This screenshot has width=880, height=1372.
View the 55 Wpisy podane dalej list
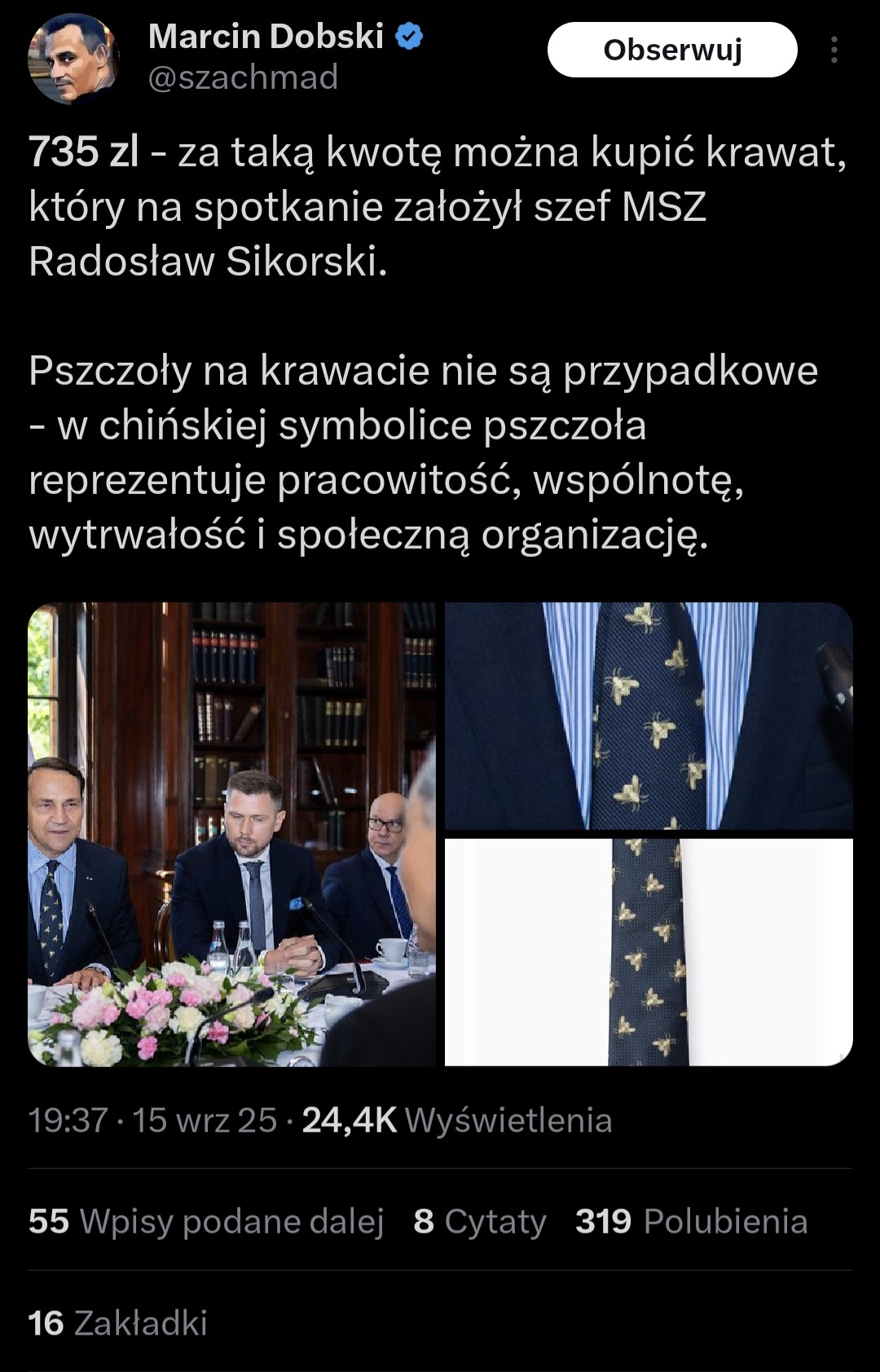click(206, 1221)
